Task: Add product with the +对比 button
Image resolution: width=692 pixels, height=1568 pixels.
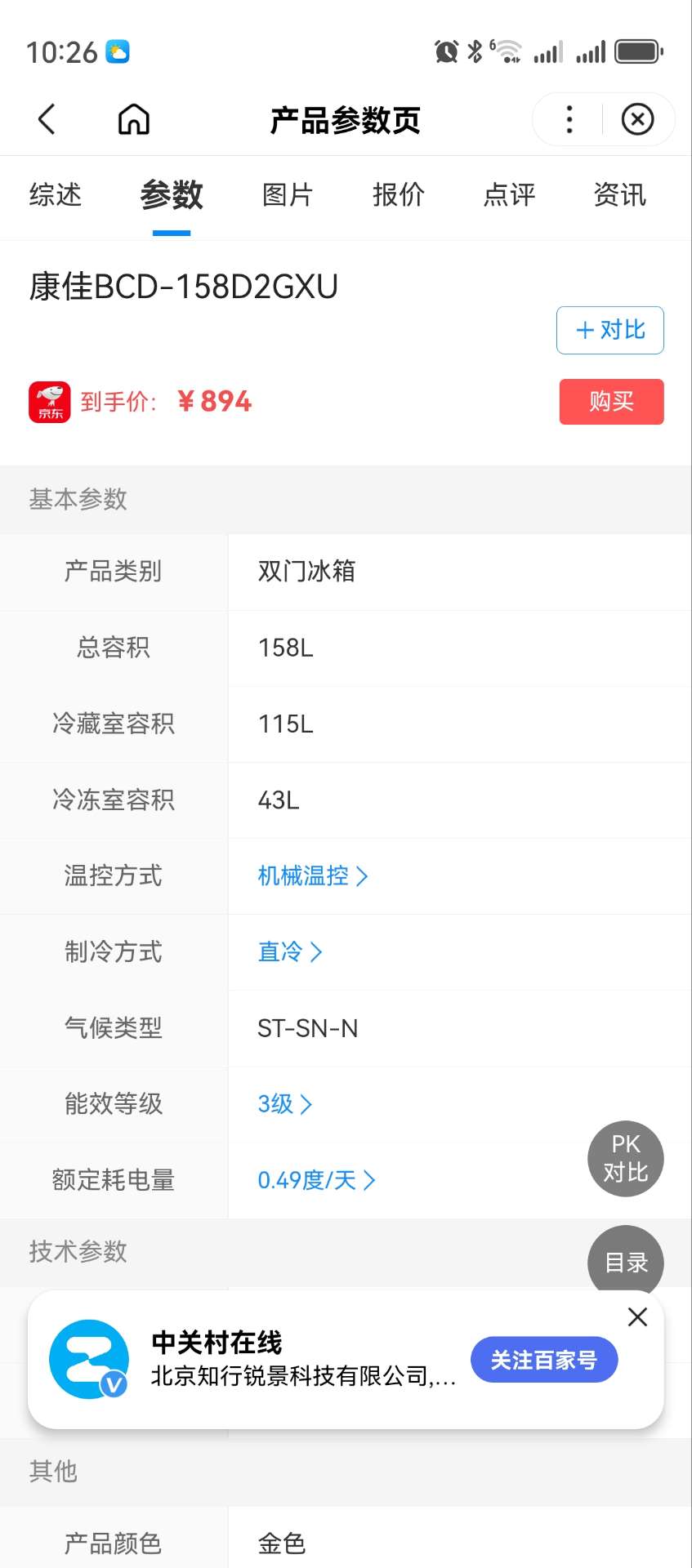Action: (x=610, y=330)
